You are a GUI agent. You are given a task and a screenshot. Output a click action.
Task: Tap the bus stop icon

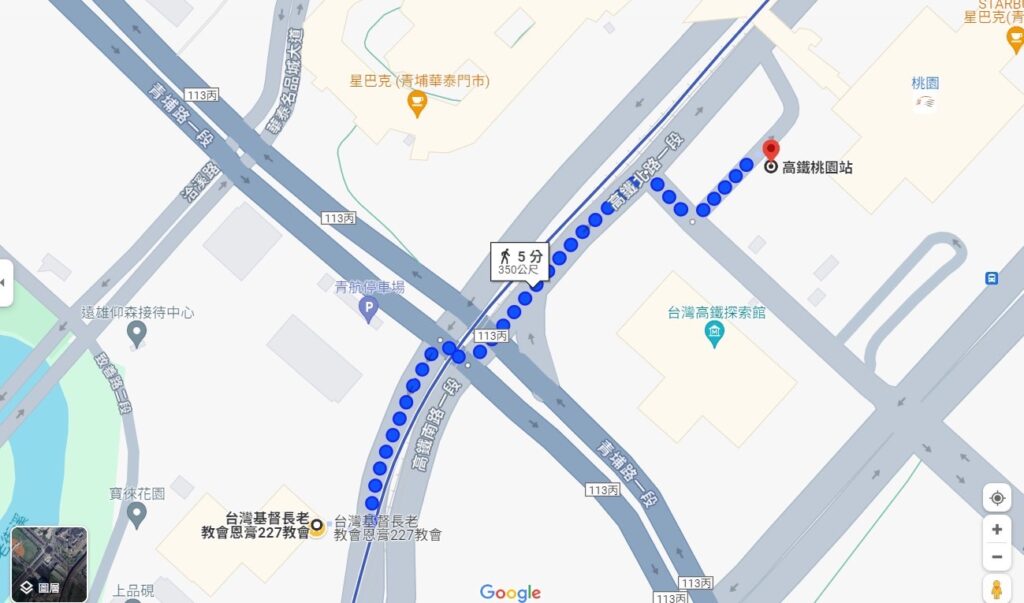991,279
